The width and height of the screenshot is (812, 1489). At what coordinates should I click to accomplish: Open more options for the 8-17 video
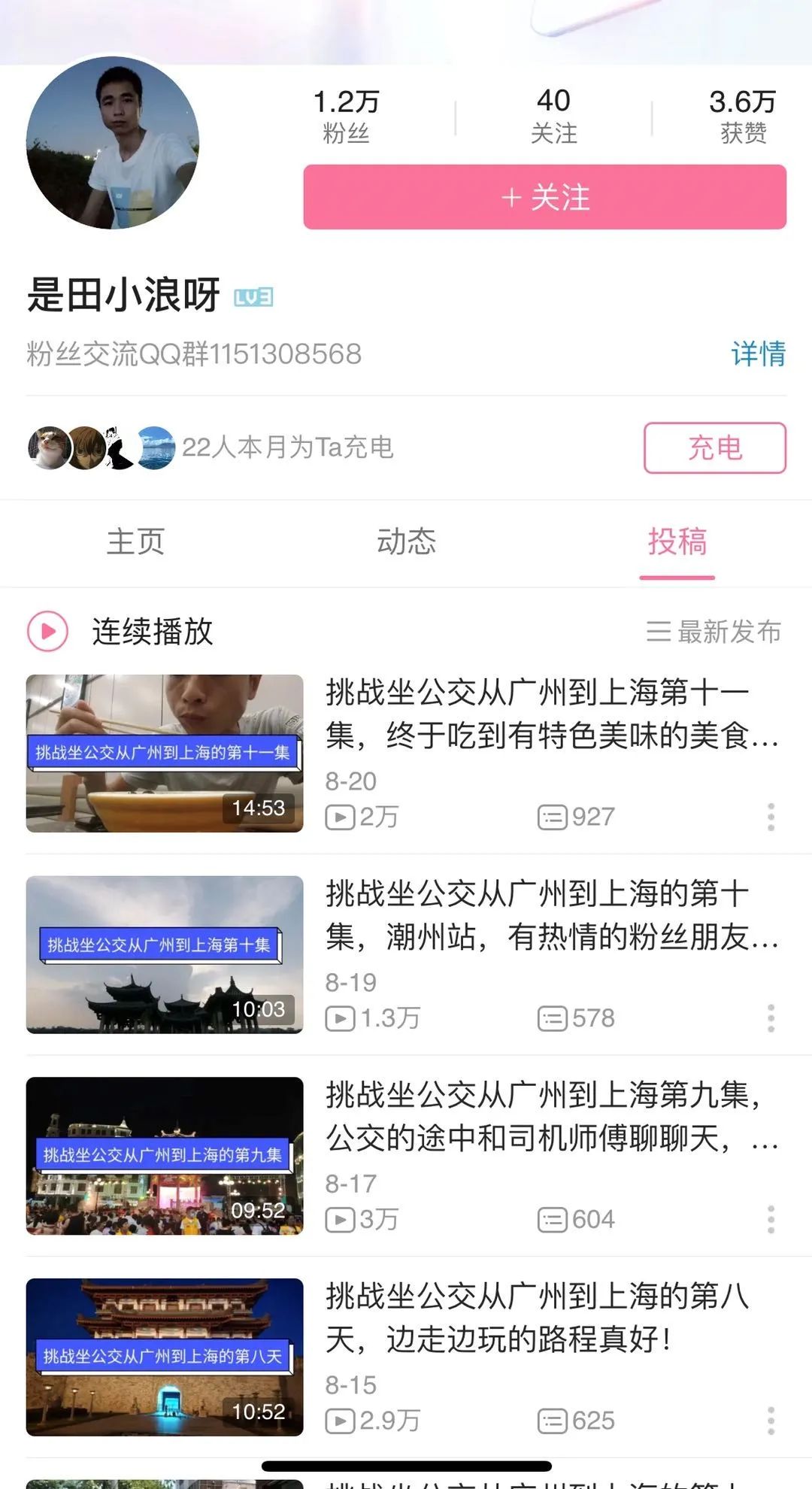tap(771, 1219)
